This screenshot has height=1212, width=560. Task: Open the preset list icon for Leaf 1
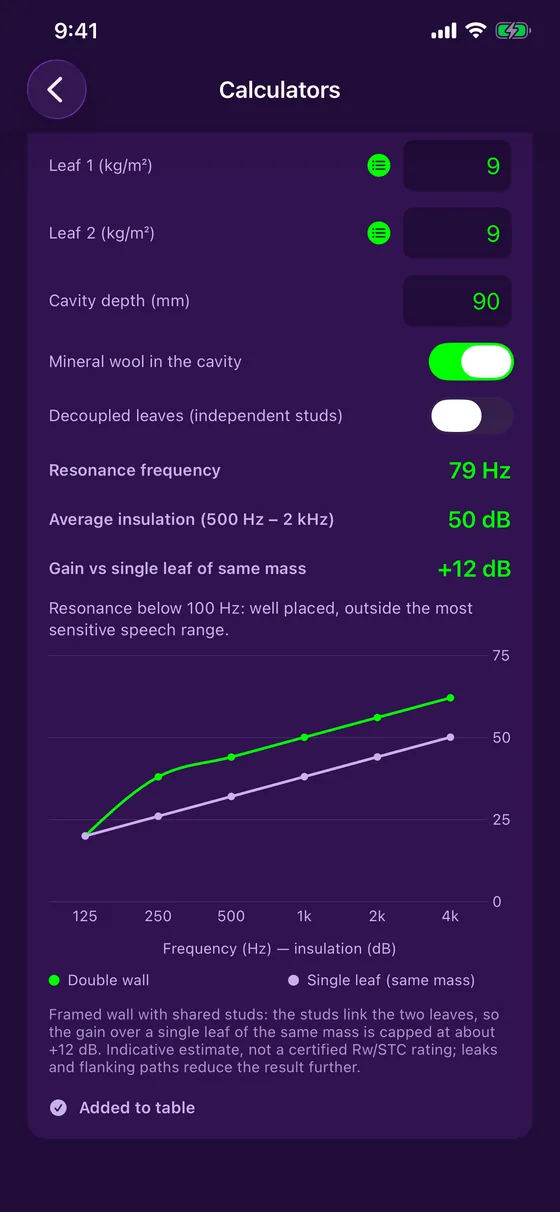(378, 166)
